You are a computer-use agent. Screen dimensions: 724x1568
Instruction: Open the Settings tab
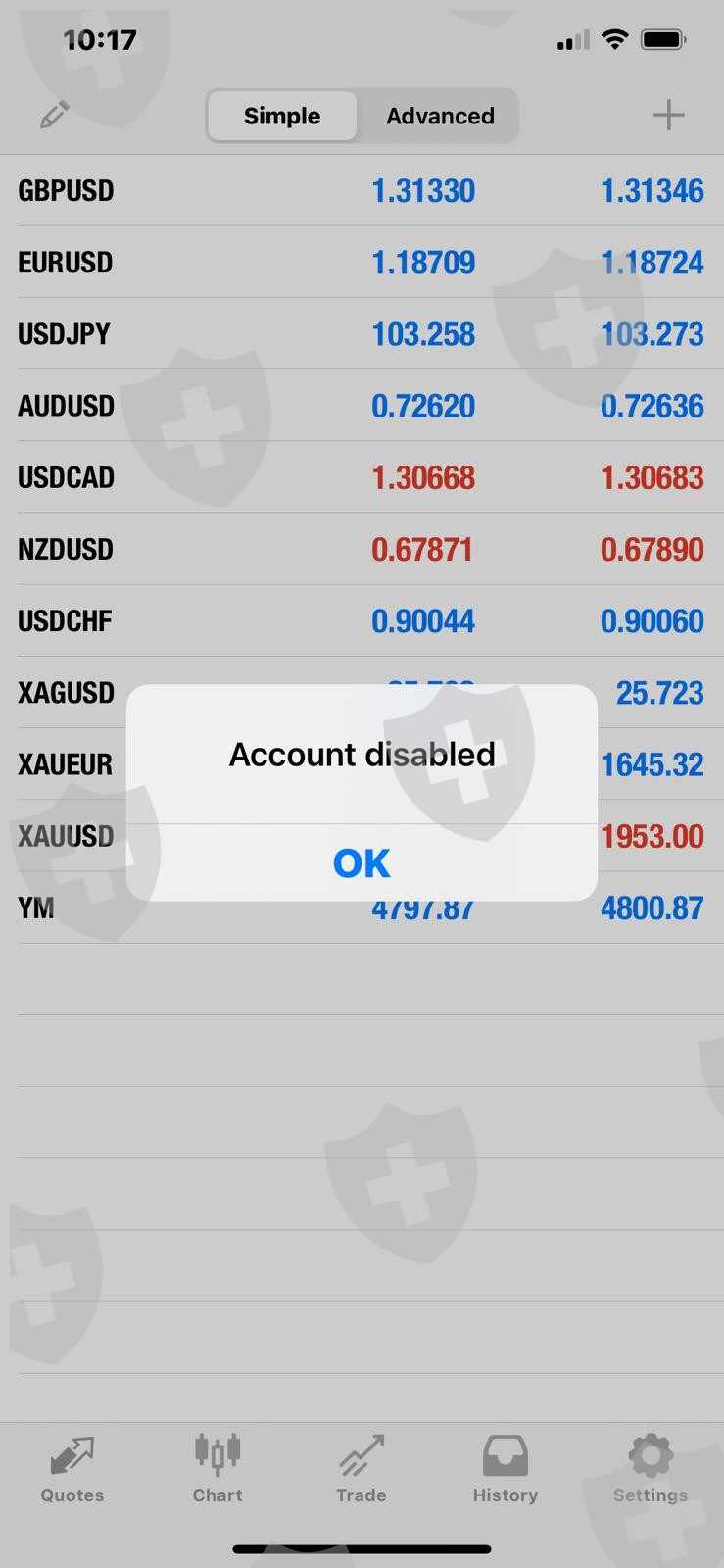[x=651, y=1468]
